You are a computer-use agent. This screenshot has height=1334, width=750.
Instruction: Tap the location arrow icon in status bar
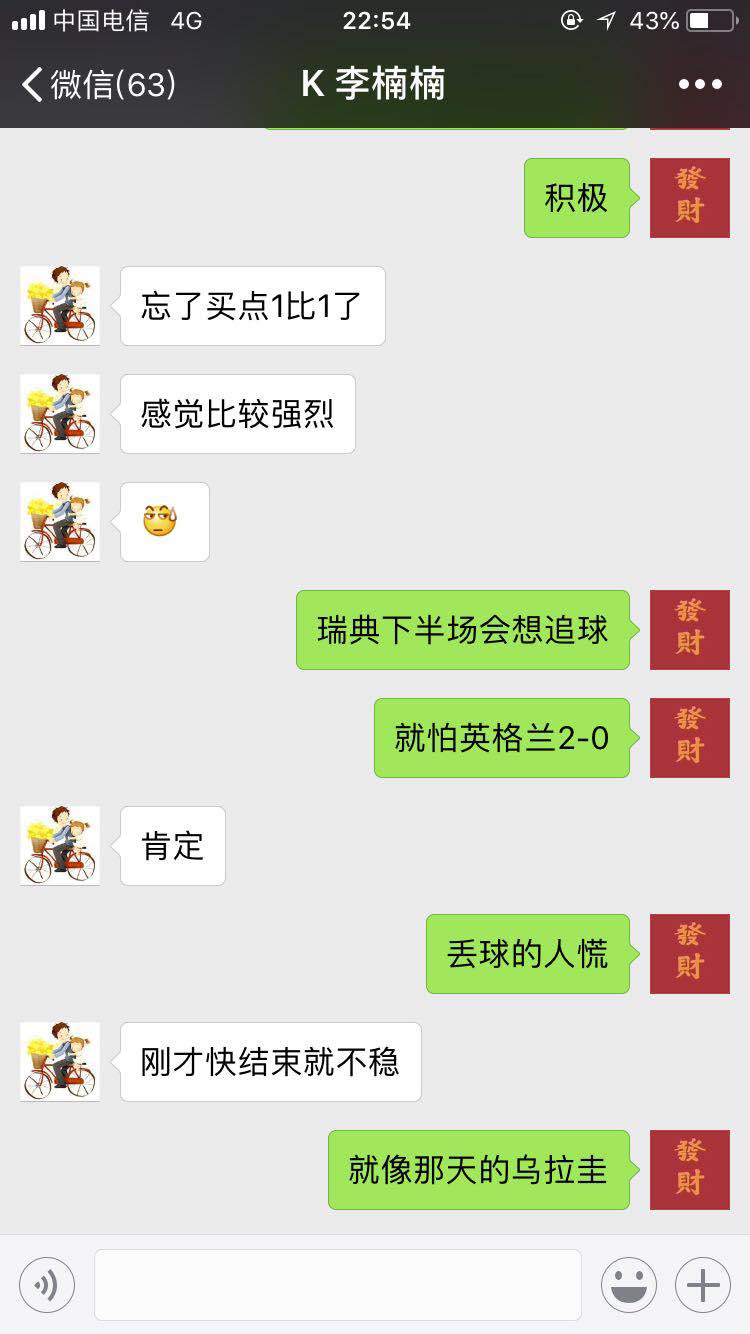click(607, 20)
